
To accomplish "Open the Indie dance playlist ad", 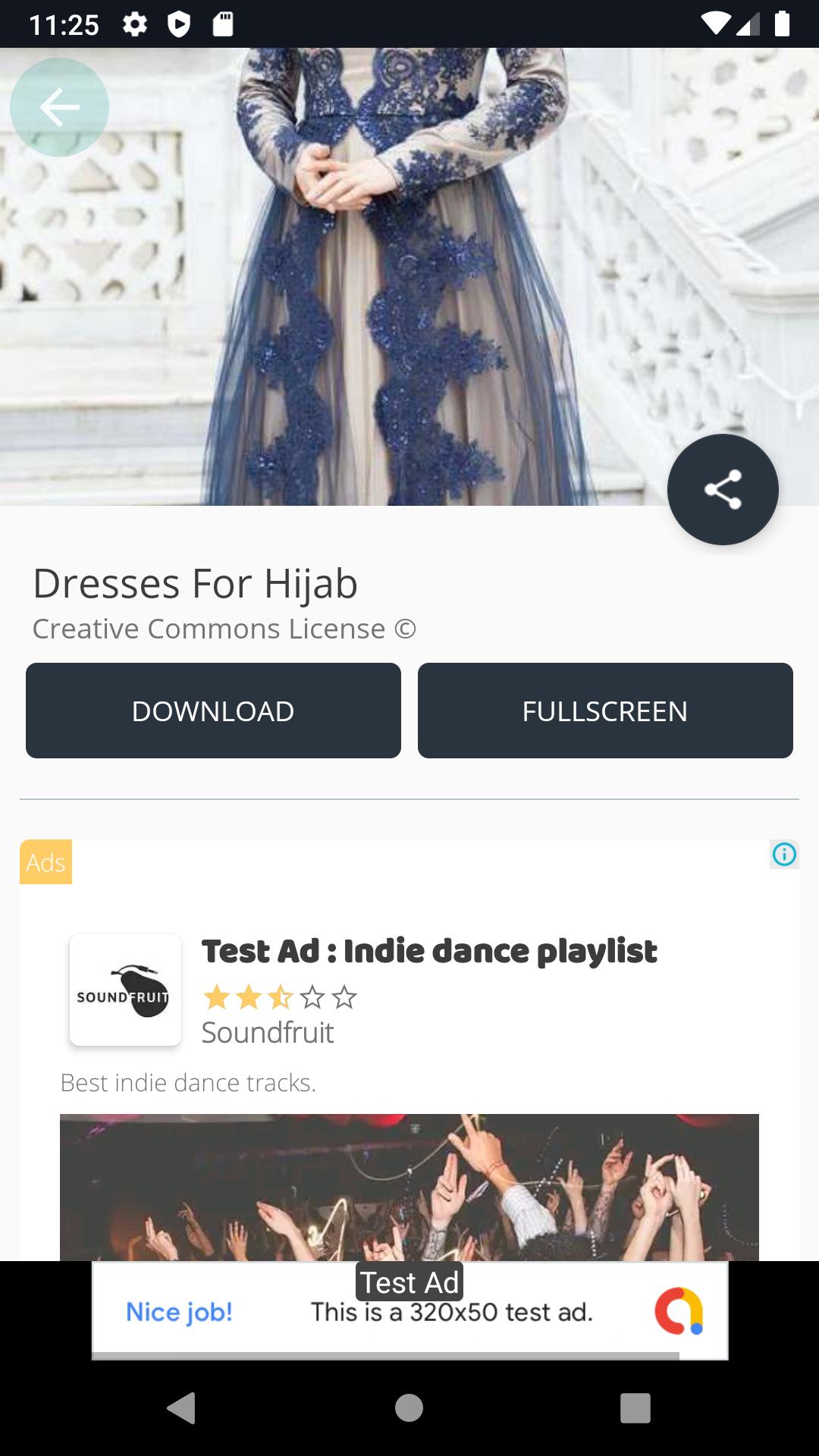I will tap(428, 952).
